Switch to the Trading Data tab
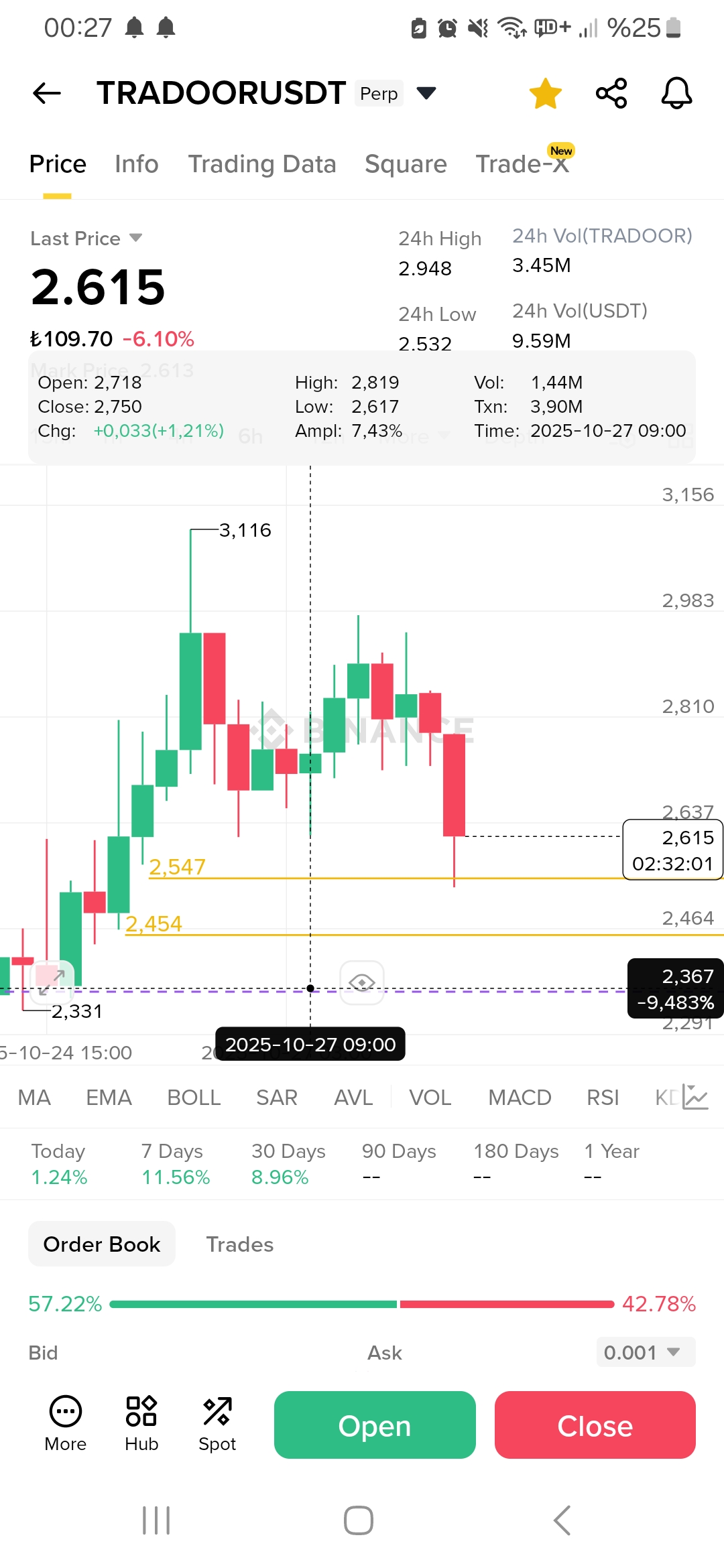 (x=261, y=164)
